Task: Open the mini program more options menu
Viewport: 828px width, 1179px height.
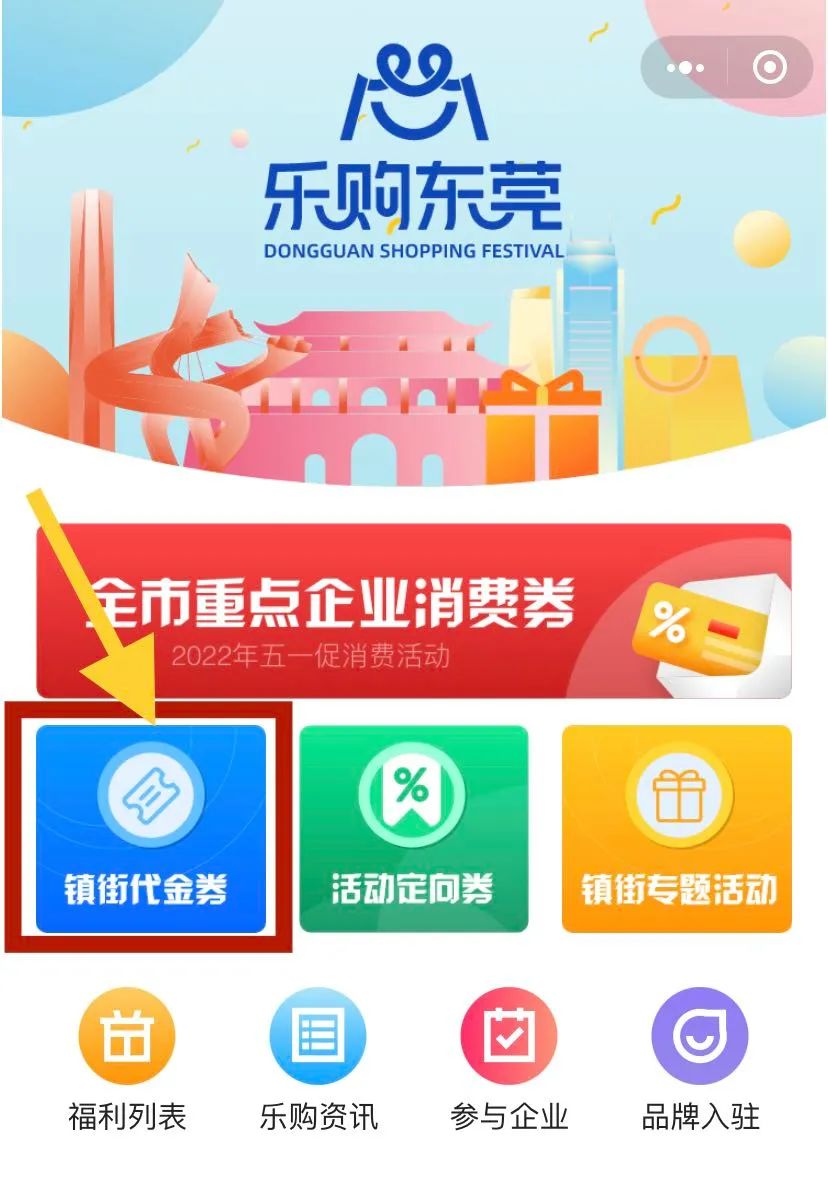Action: click(x=685, y=68)
